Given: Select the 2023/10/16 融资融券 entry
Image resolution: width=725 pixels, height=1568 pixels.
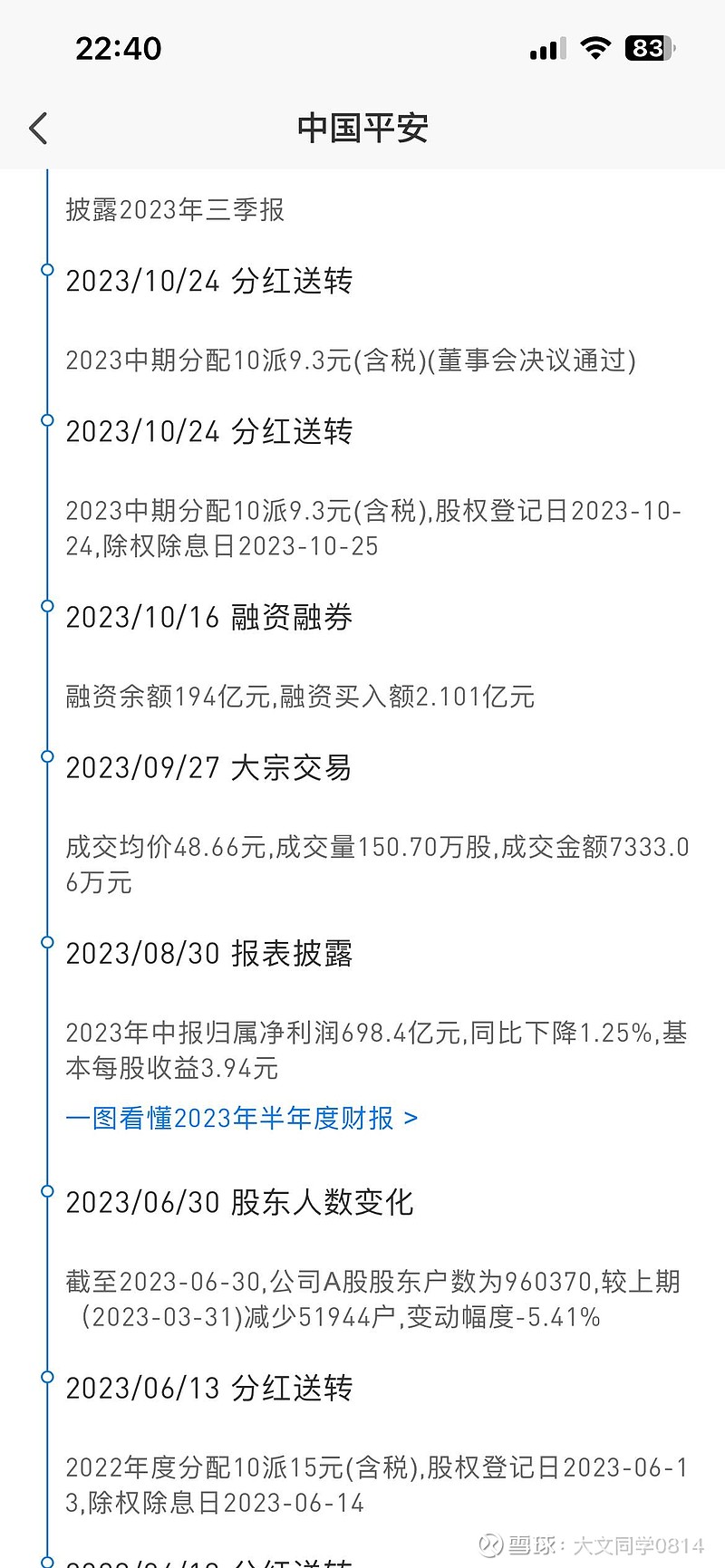Looking at the screenshot, I should click(x=208, y=617).
